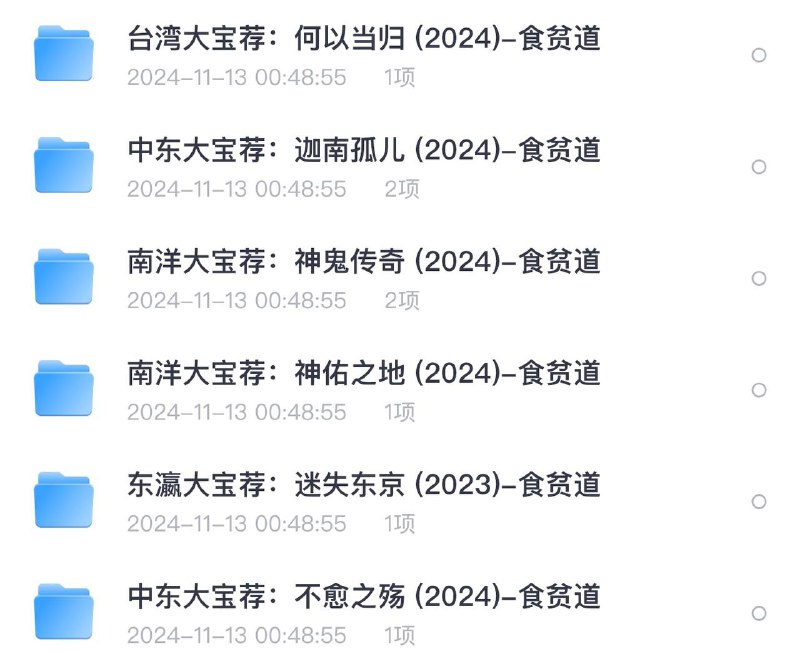Open folder 东瀛大宝荐：迷失东京 (2023)
Viewport: 800px width, 666px height.
tap(364, 487)
